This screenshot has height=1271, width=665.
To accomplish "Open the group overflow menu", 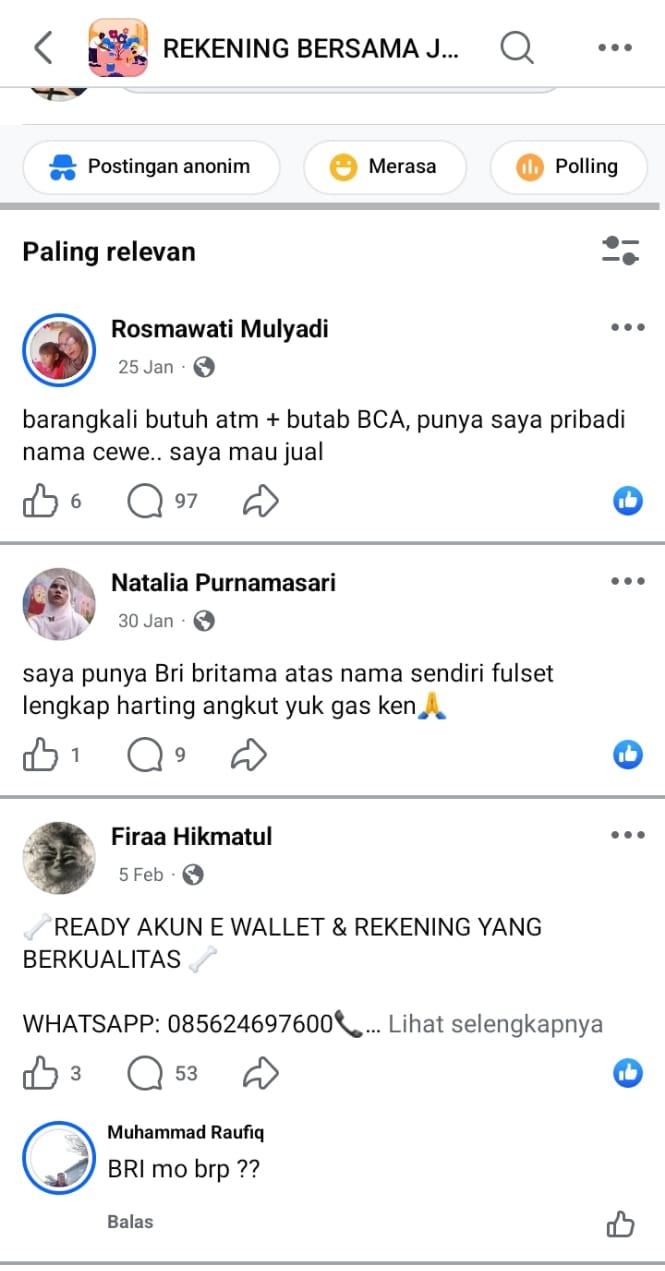I will [x=614, y=48].
